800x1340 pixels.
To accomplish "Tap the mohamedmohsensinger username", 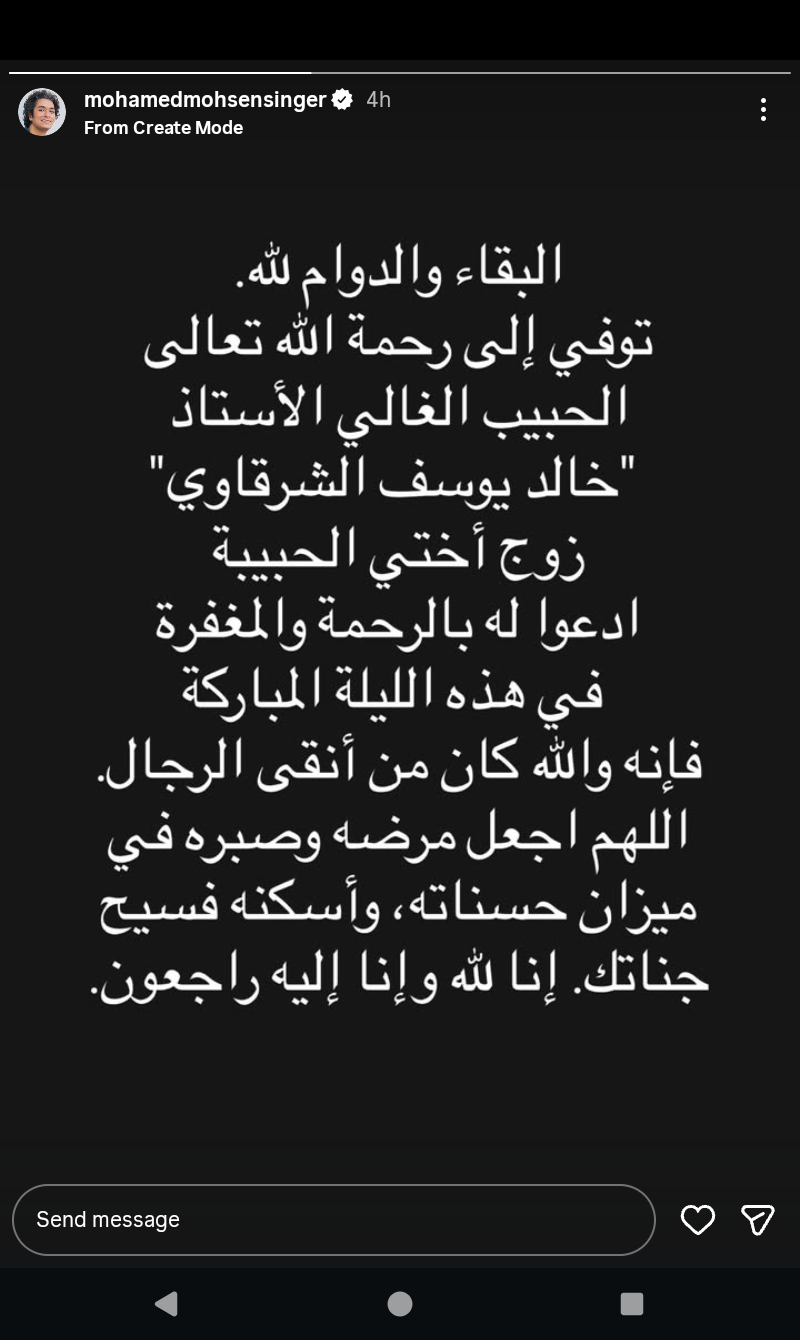I will pyautogui.click(x=205, y=99).
